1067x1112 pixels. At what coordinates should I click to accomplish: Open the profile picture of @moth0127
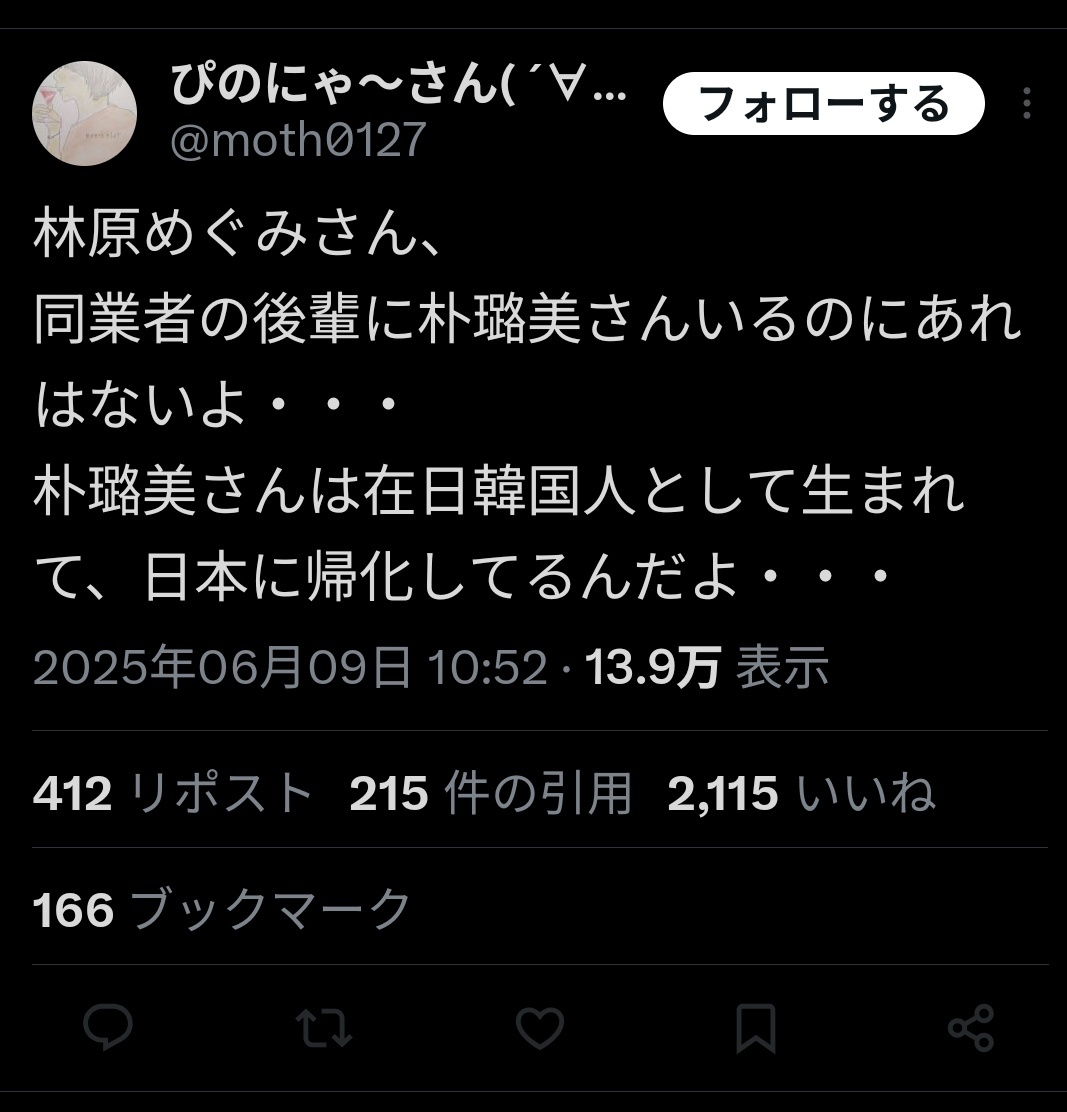point(85,113)
